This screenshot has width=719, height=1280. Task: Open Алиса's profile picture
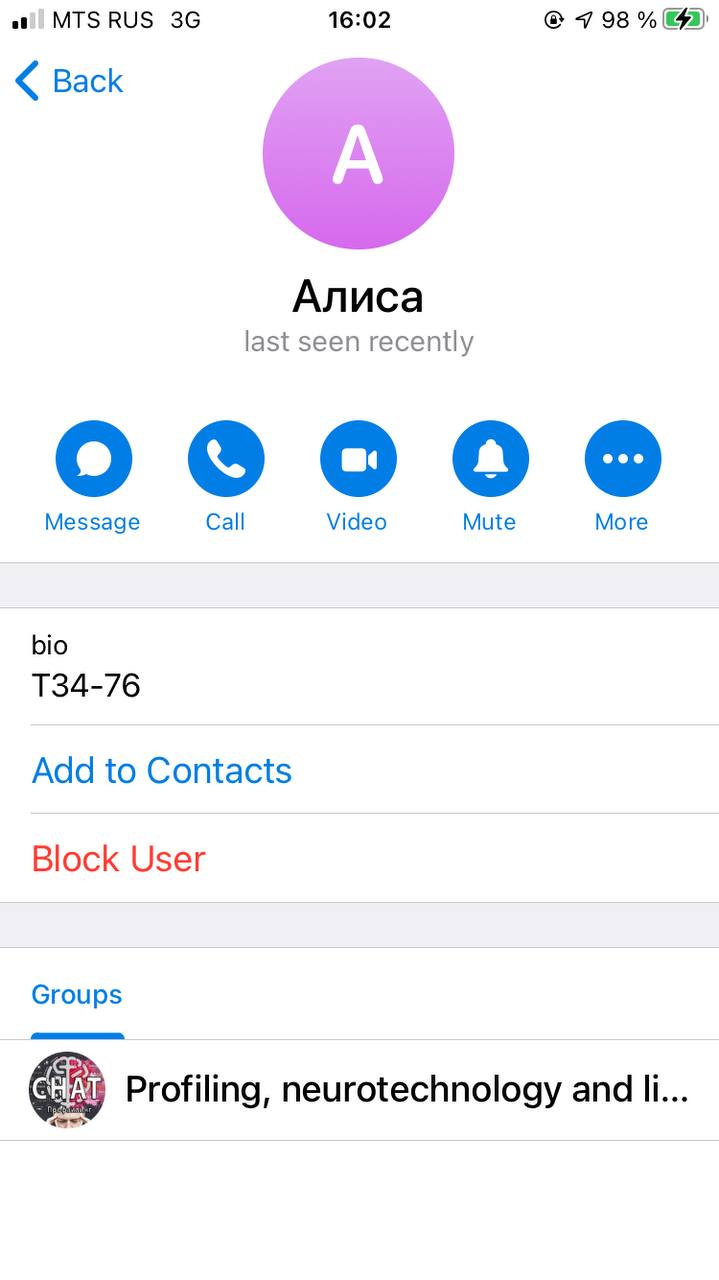358,154
